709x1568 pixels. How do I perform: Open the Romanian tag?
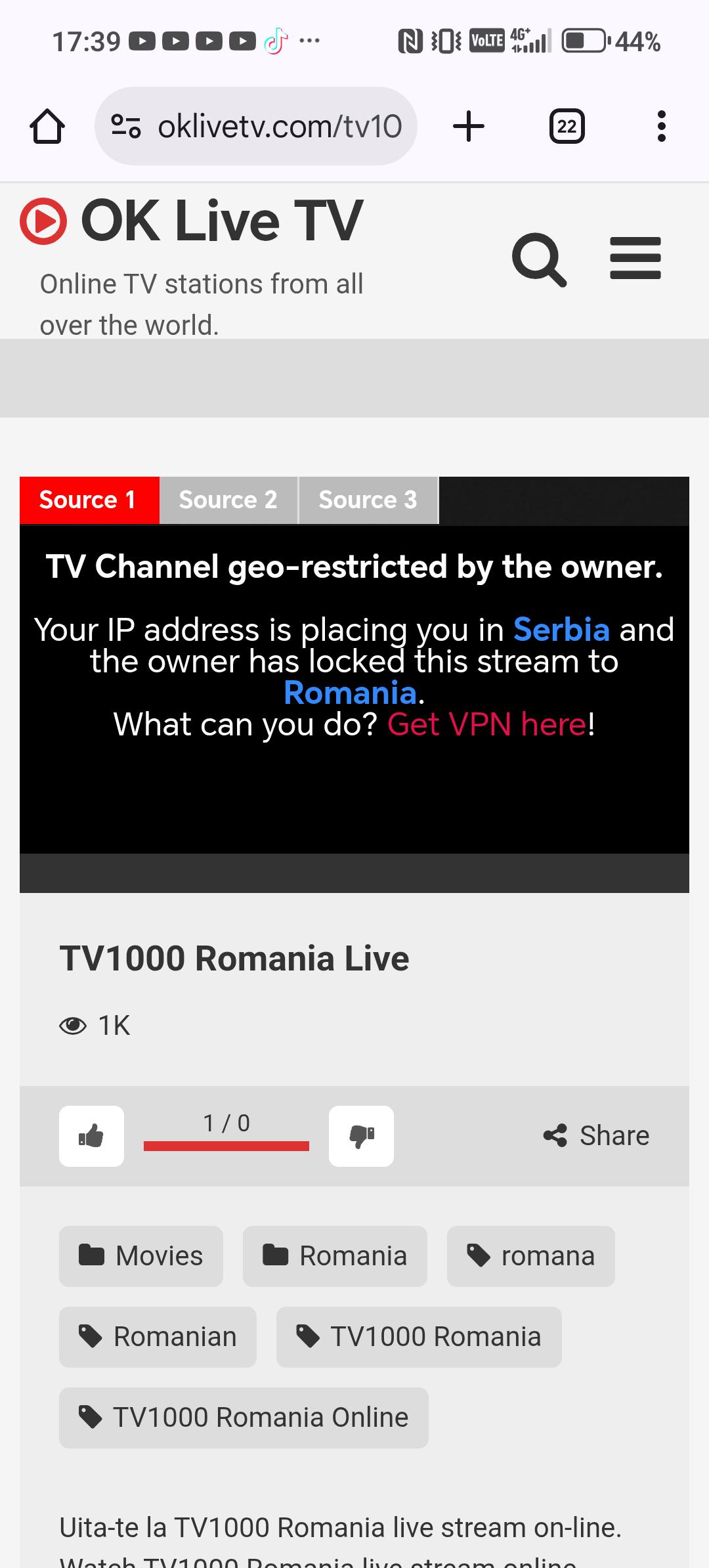158,1337
